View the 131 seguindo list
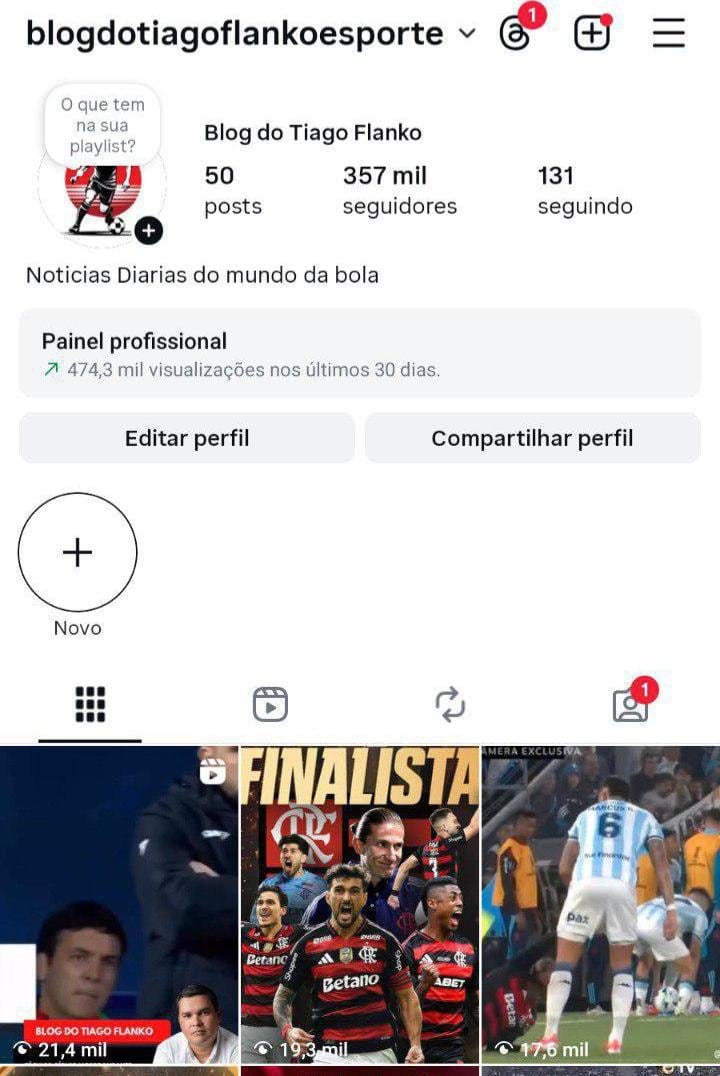Viewport: 720px width, 1076px height. coord(583,191)
